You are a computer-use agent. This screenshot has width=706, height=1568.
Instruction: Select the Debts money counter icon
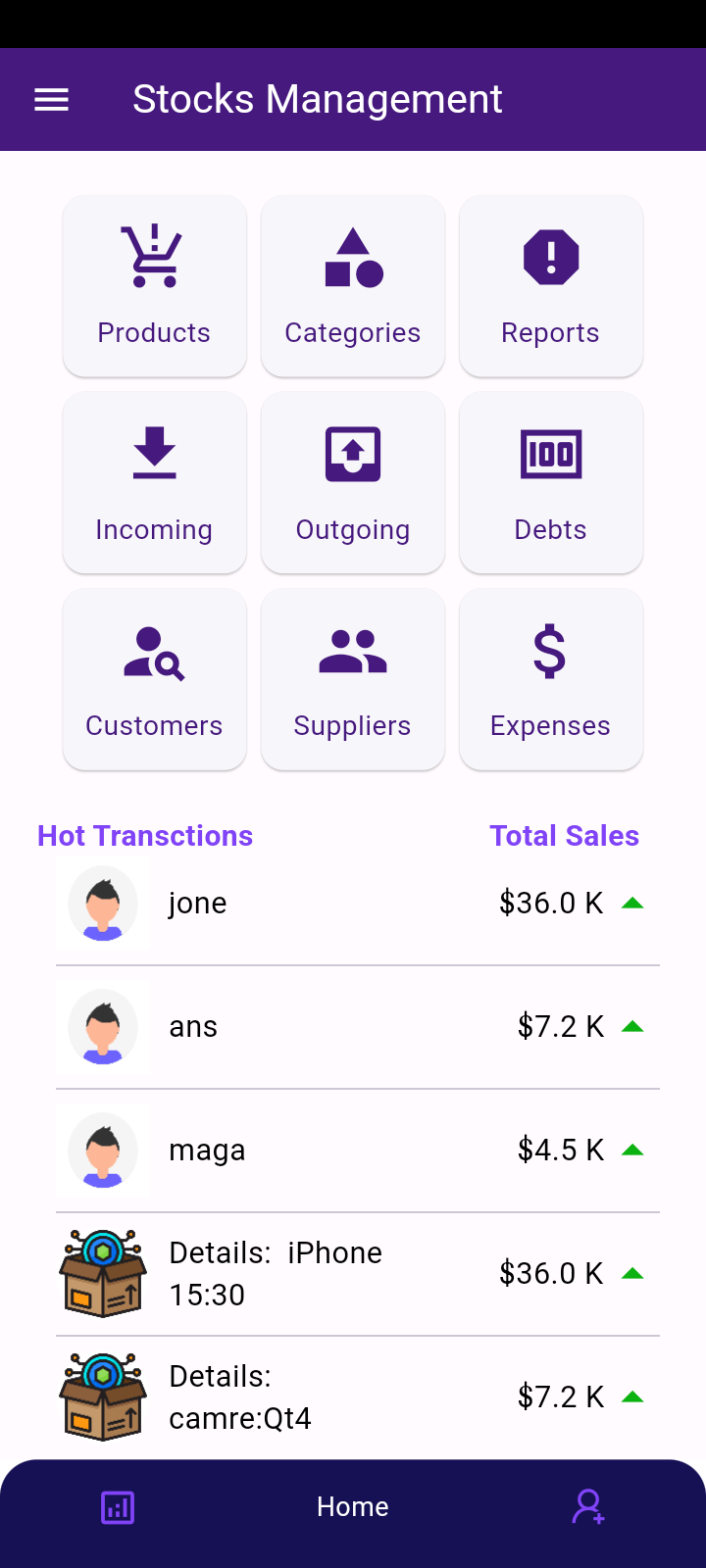[x=550, y=454]
